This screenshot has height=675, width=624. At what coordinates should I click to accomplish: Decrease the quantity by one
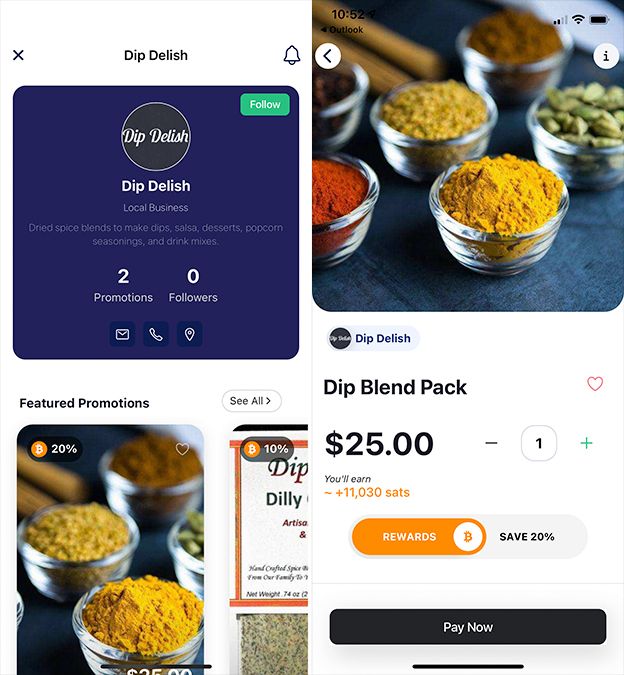(491, 443)
